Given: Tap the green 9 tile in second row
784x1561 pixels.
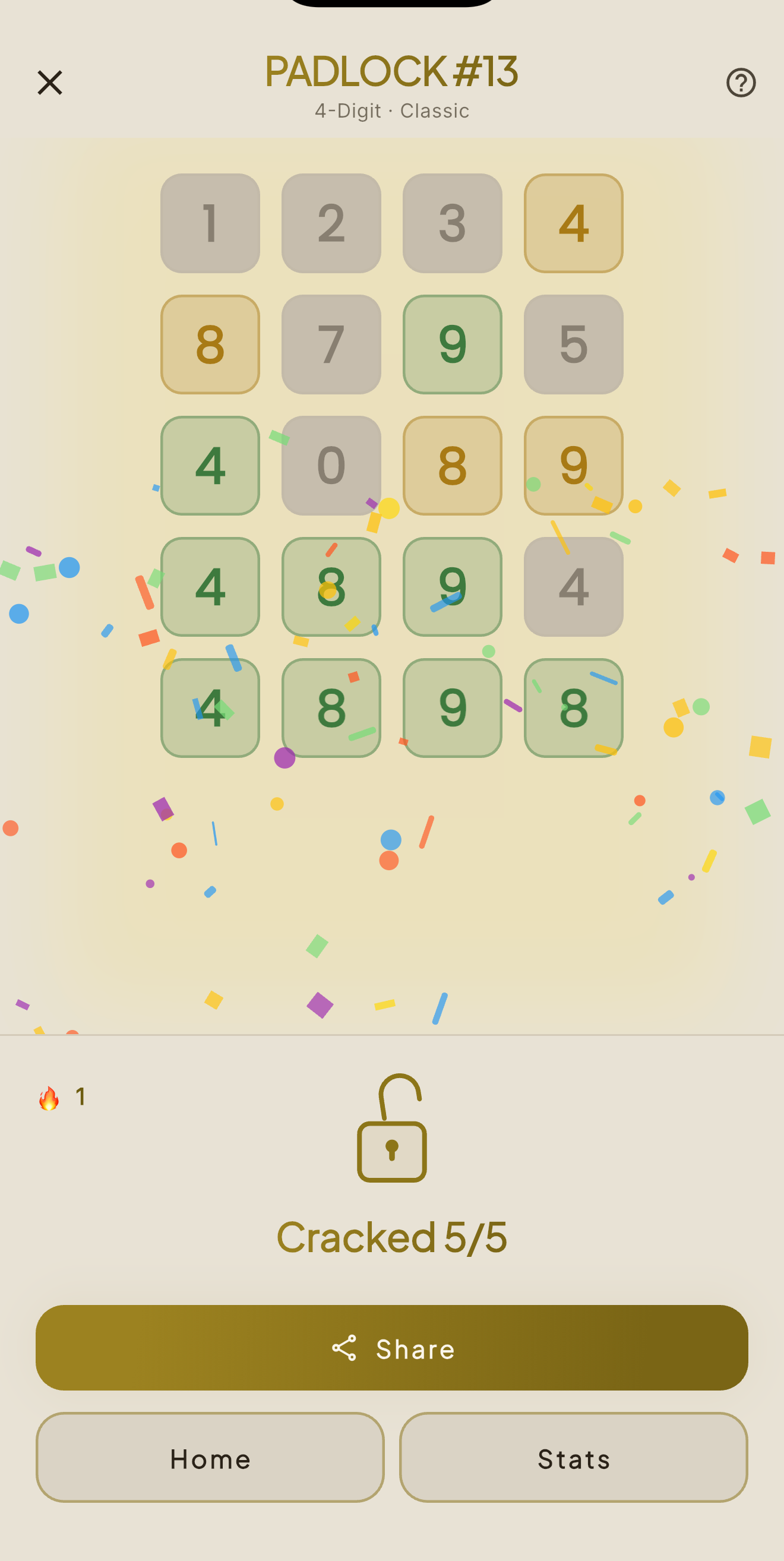Looking at the screenshot, I should 452,344.
